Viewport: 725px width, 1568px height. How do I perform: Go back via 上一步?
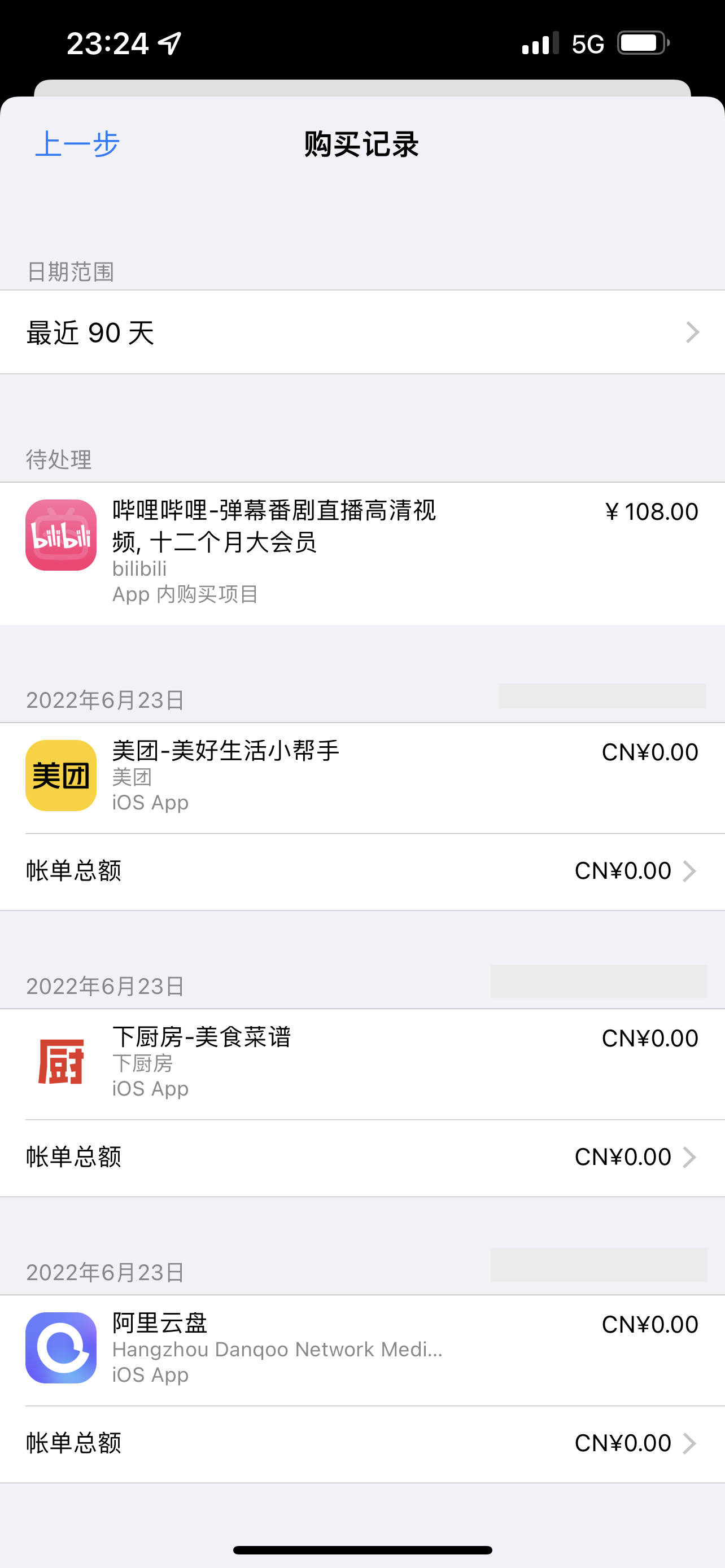click(x=77, y=144)
